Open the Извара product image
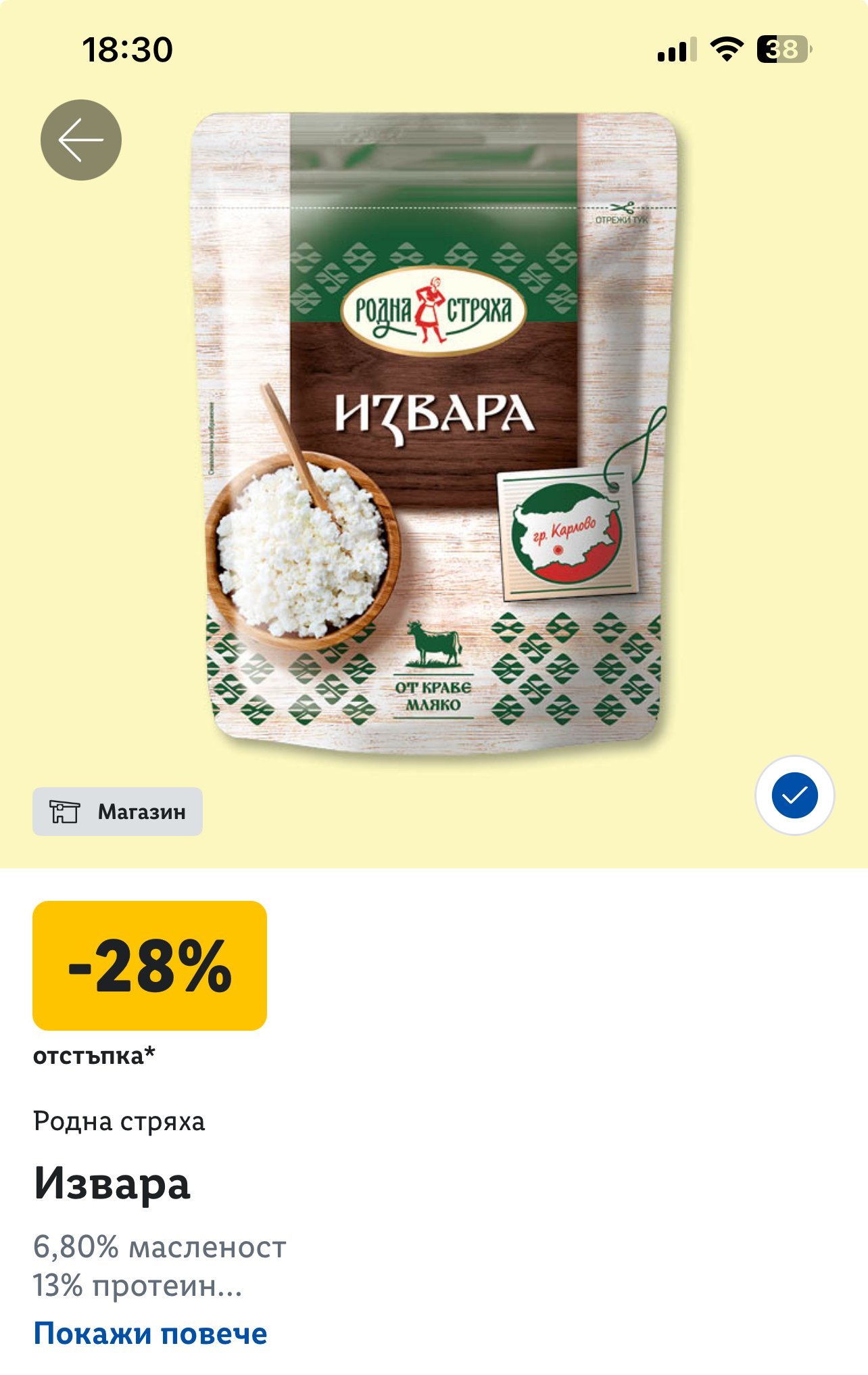The width and height of the screenshot is (868, 1375). coord(434,433)
